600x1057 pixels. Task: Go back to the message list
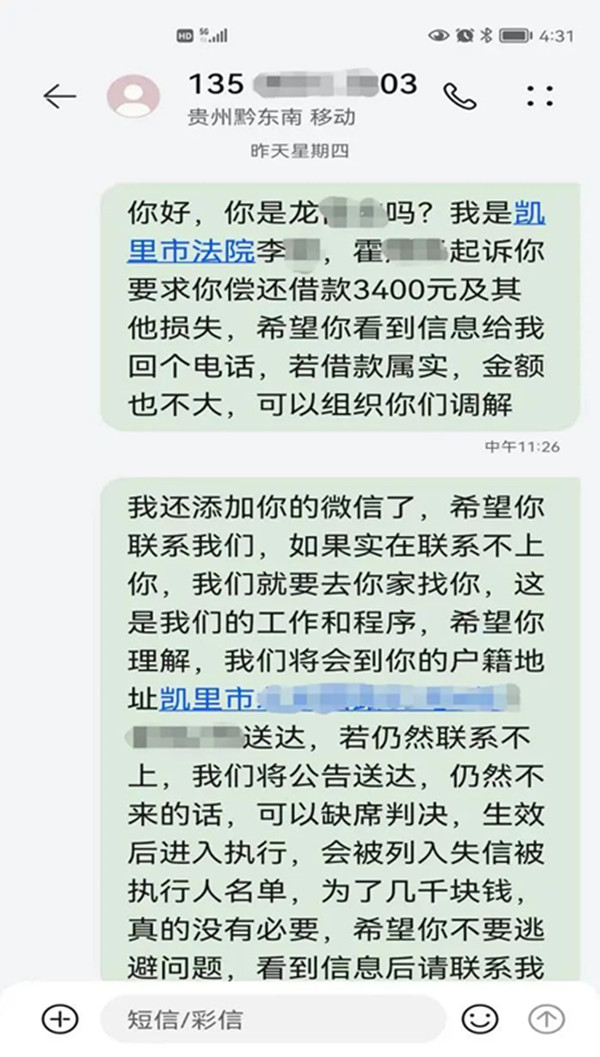[59, 96]
